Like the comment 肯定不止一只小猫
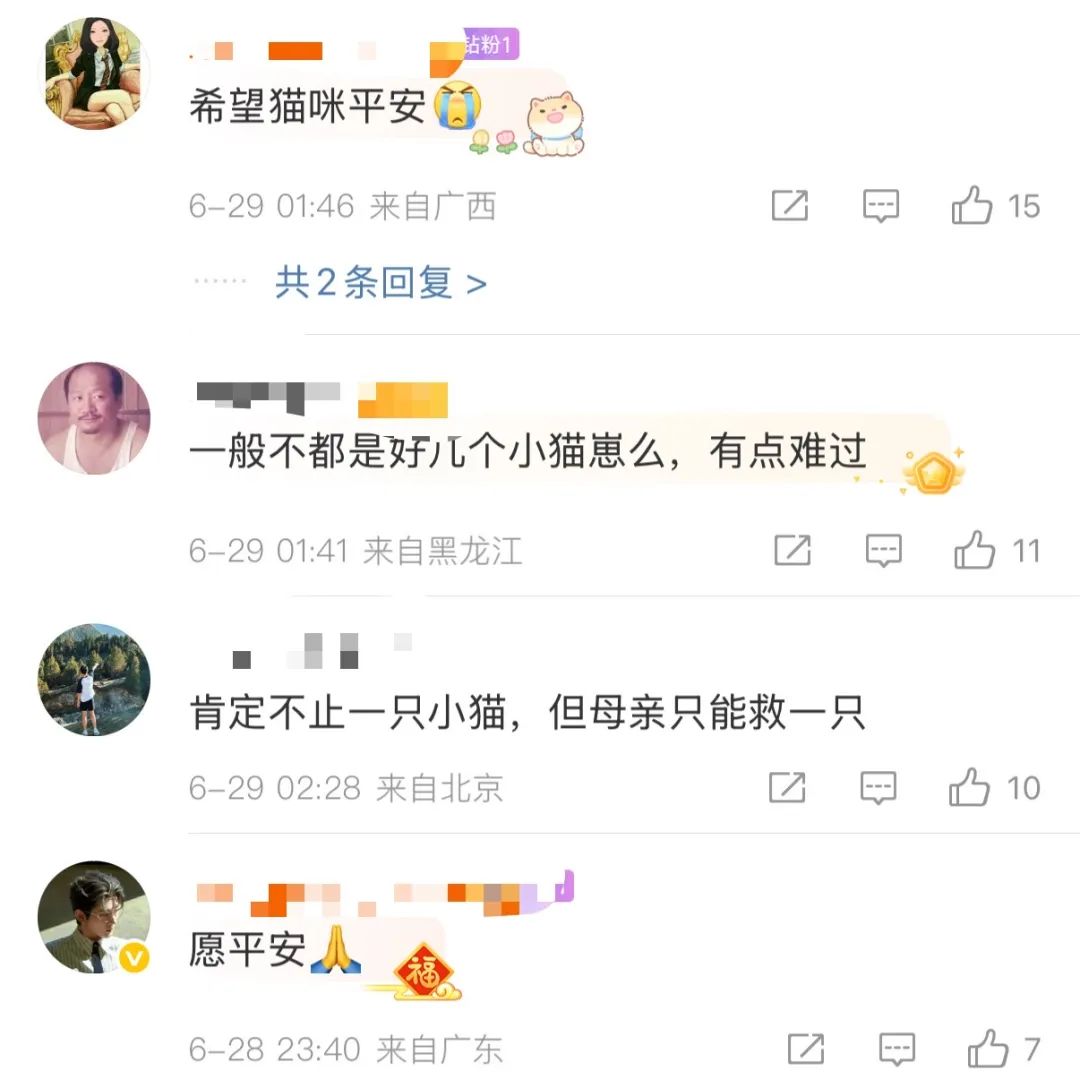Image resolution: width=1080 pixels, height=1088 pixels. (969, 789)
